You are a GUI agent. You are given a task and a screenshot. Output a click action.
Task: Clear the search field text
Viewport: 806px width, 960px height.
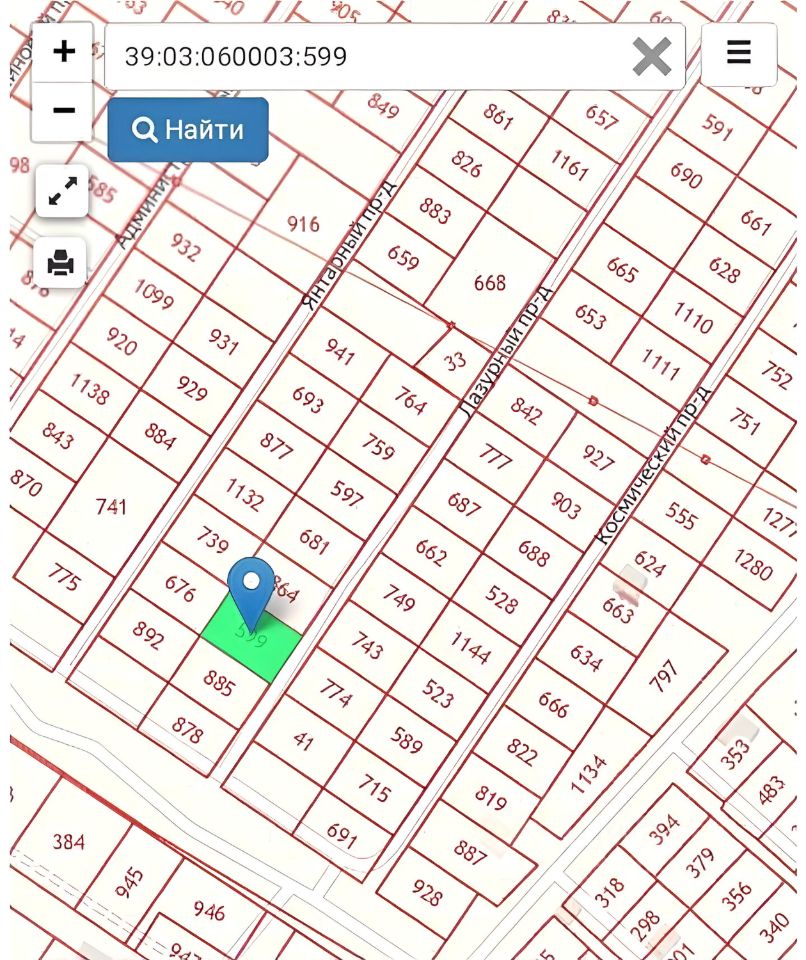click(651, 57)
